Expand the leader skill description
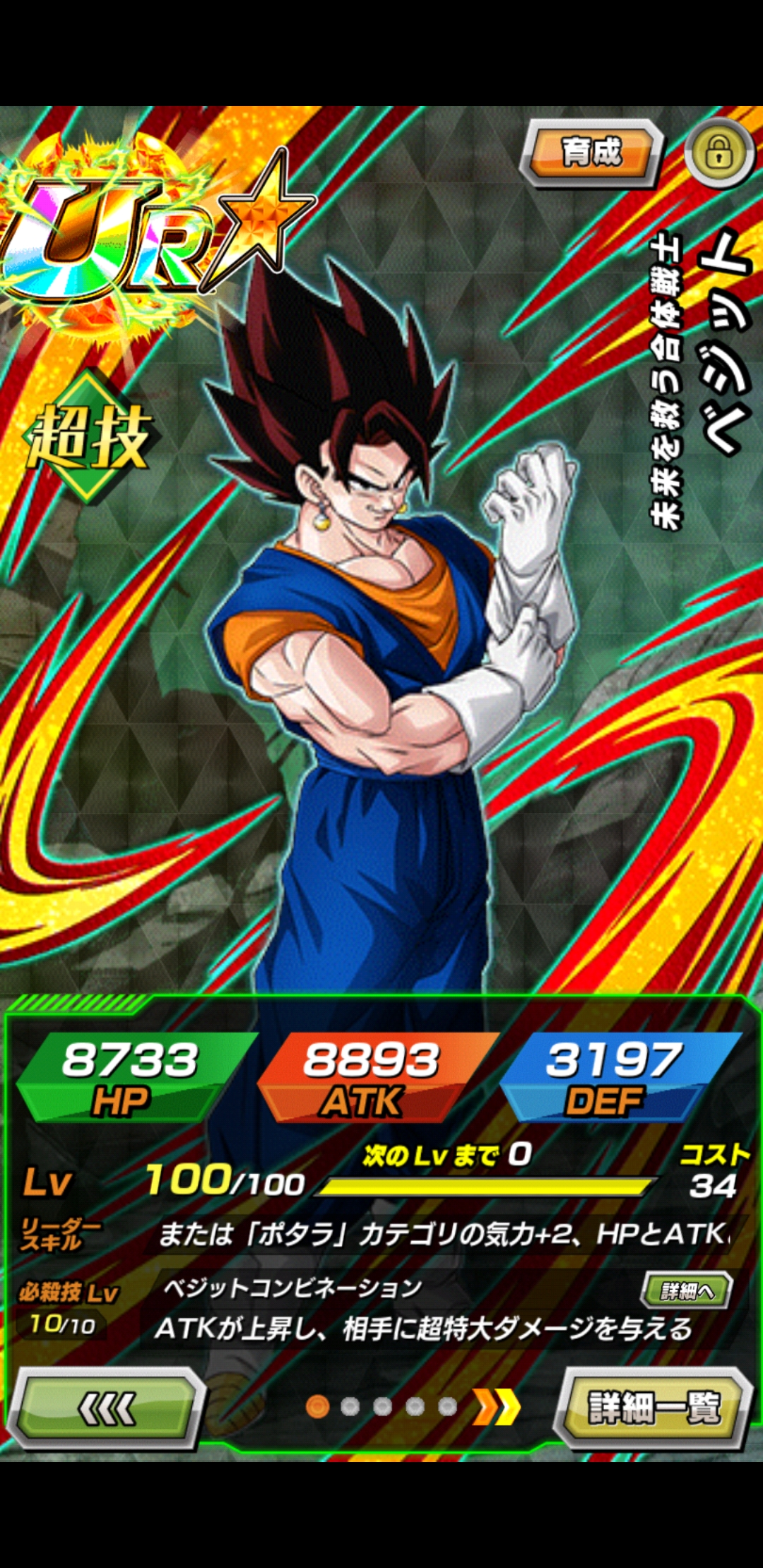This screenshot has width=763, height=1568. [444, 1235]
